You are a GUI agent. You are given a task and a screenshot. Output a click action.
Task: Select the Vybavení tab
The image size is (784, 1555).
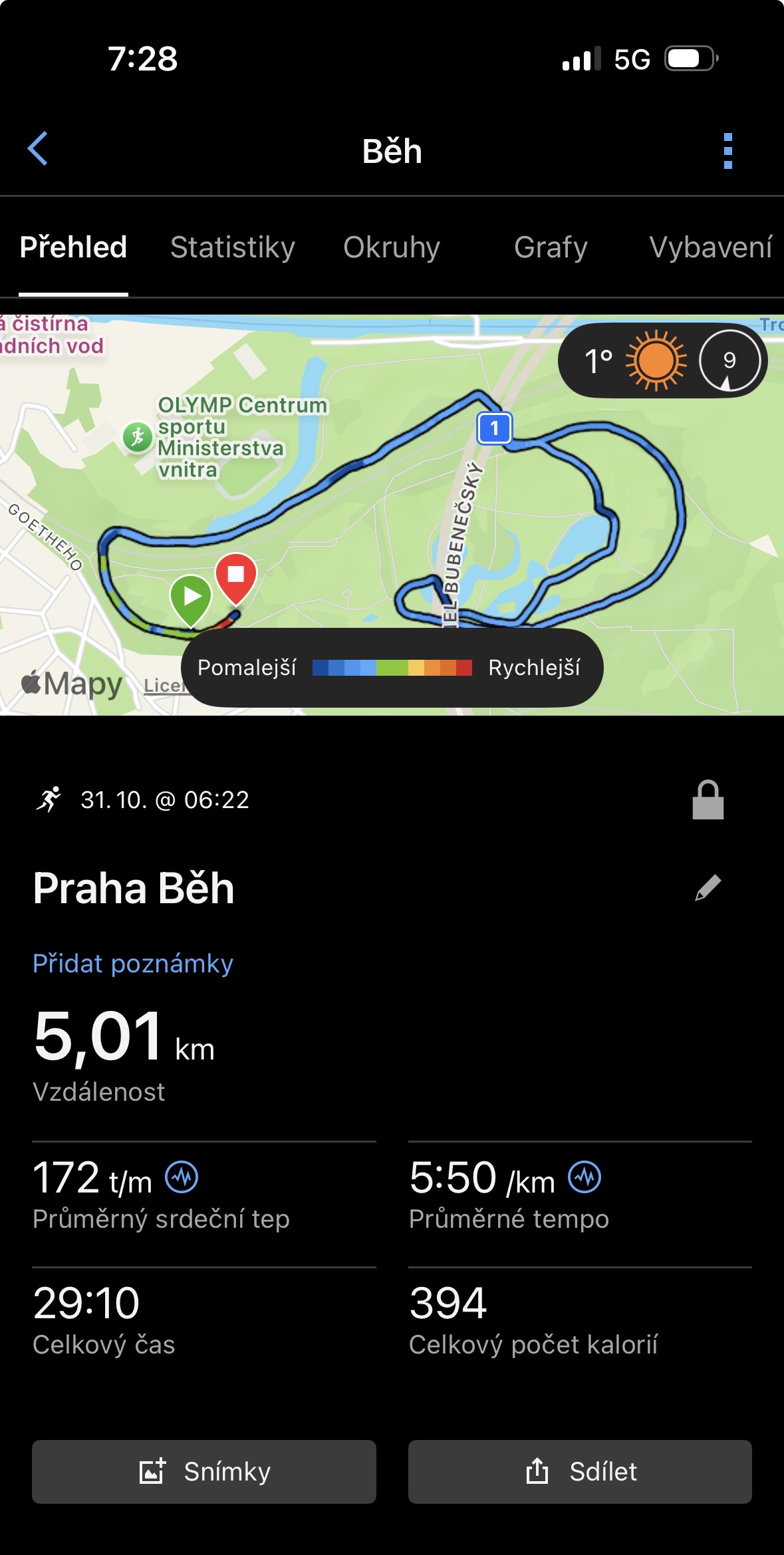pyautogui.click(x=710, y=247)
